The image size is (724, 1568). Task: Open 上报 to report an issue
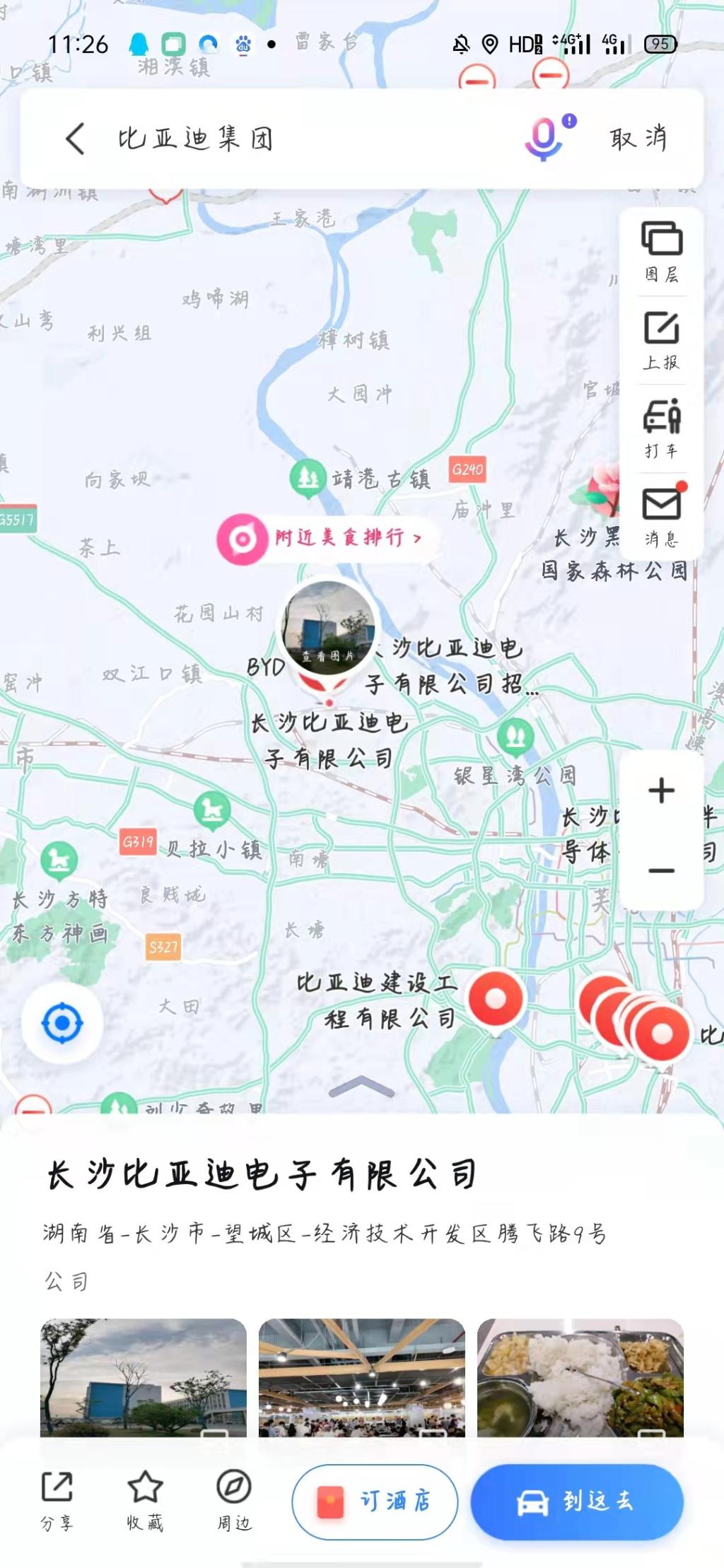coord(661,341)
